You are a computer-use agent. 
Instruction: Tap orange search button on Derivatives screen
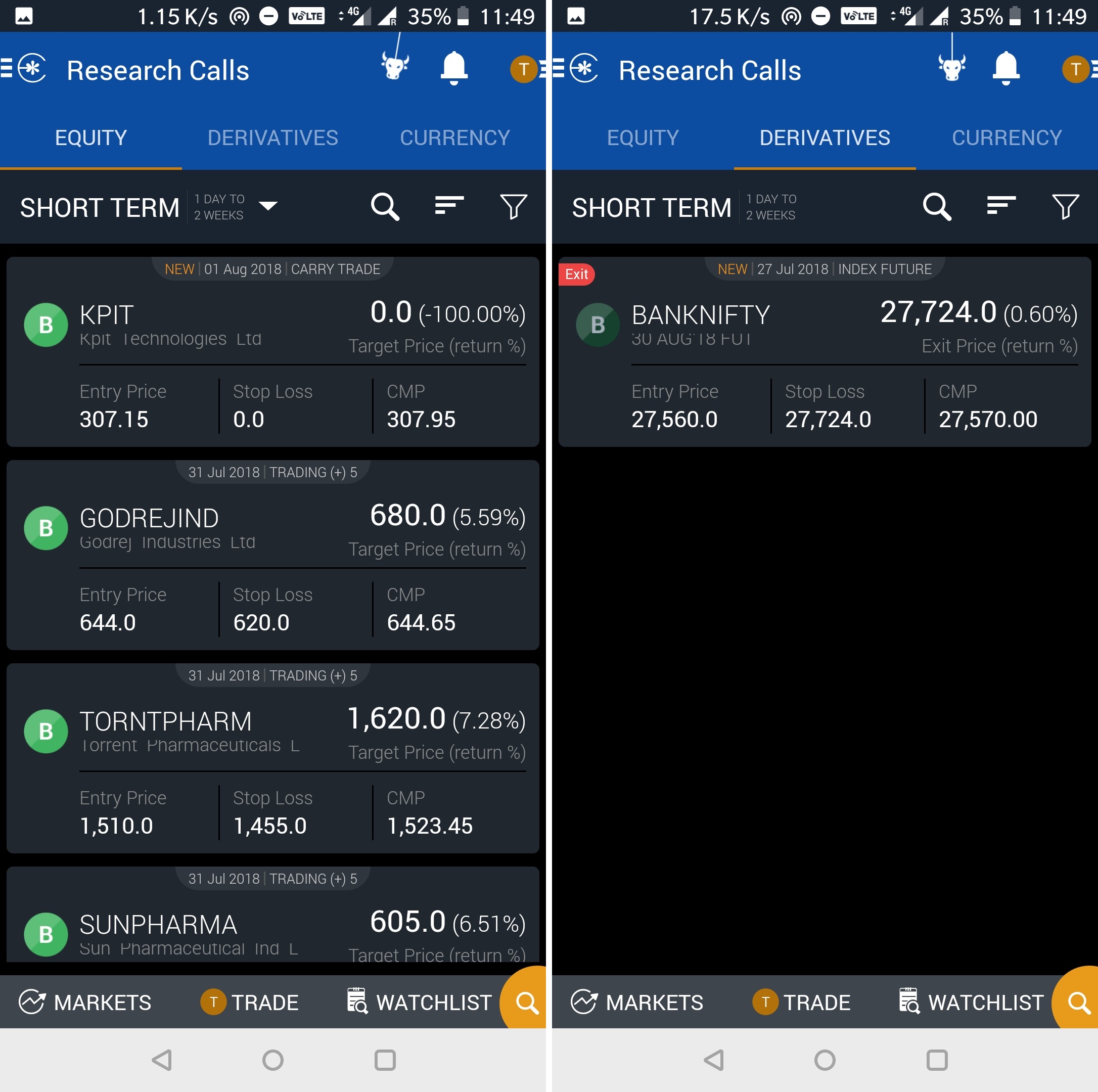click(1078, 1004)
